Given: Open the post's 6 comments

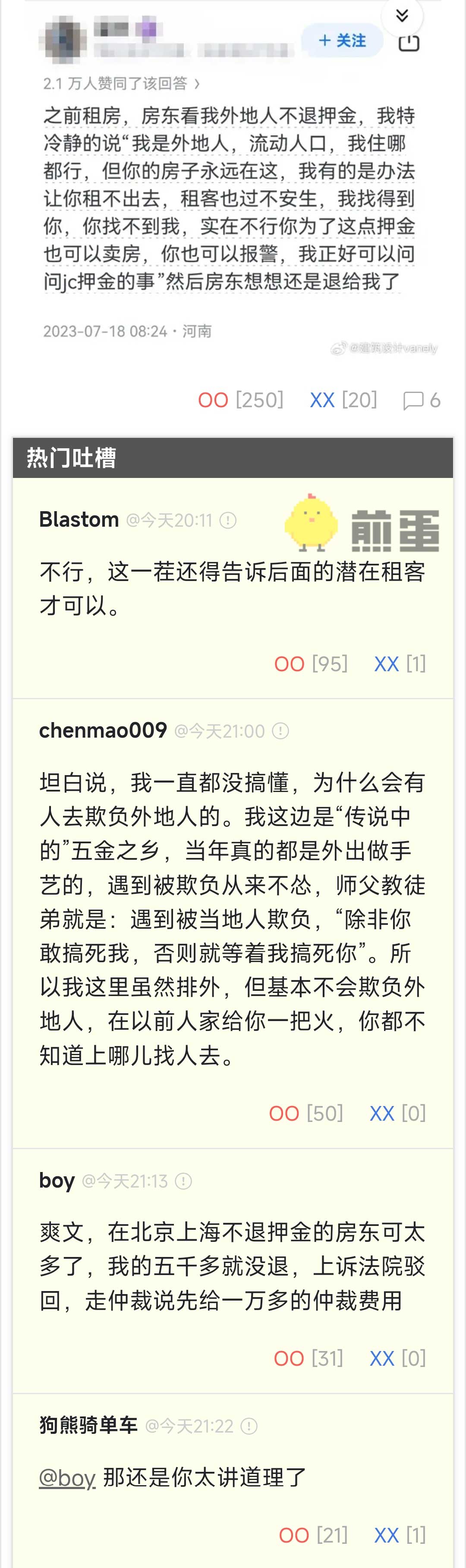Looking at the screenshot, I should tap(422, 401).
